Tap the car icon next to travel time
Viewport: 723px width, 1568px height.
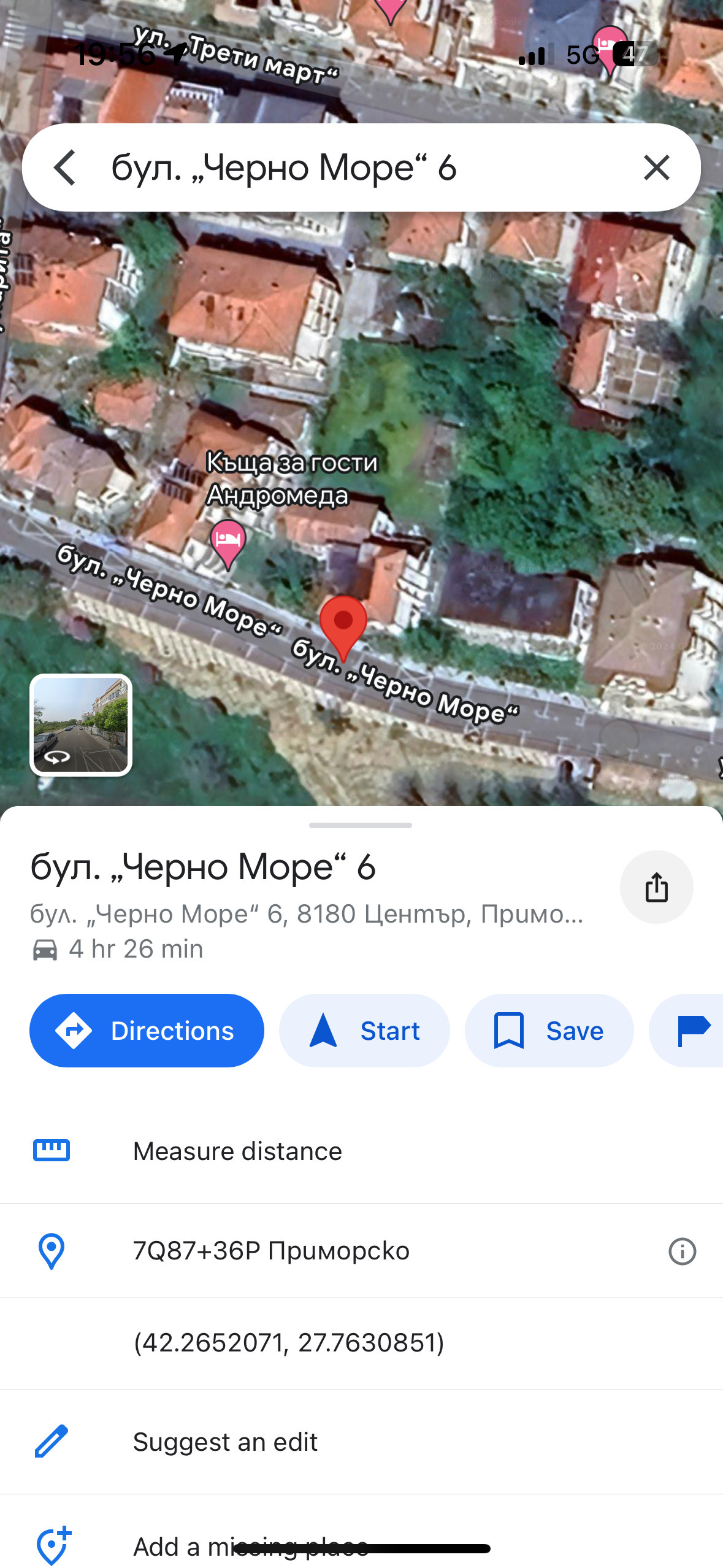pos(44,948)
